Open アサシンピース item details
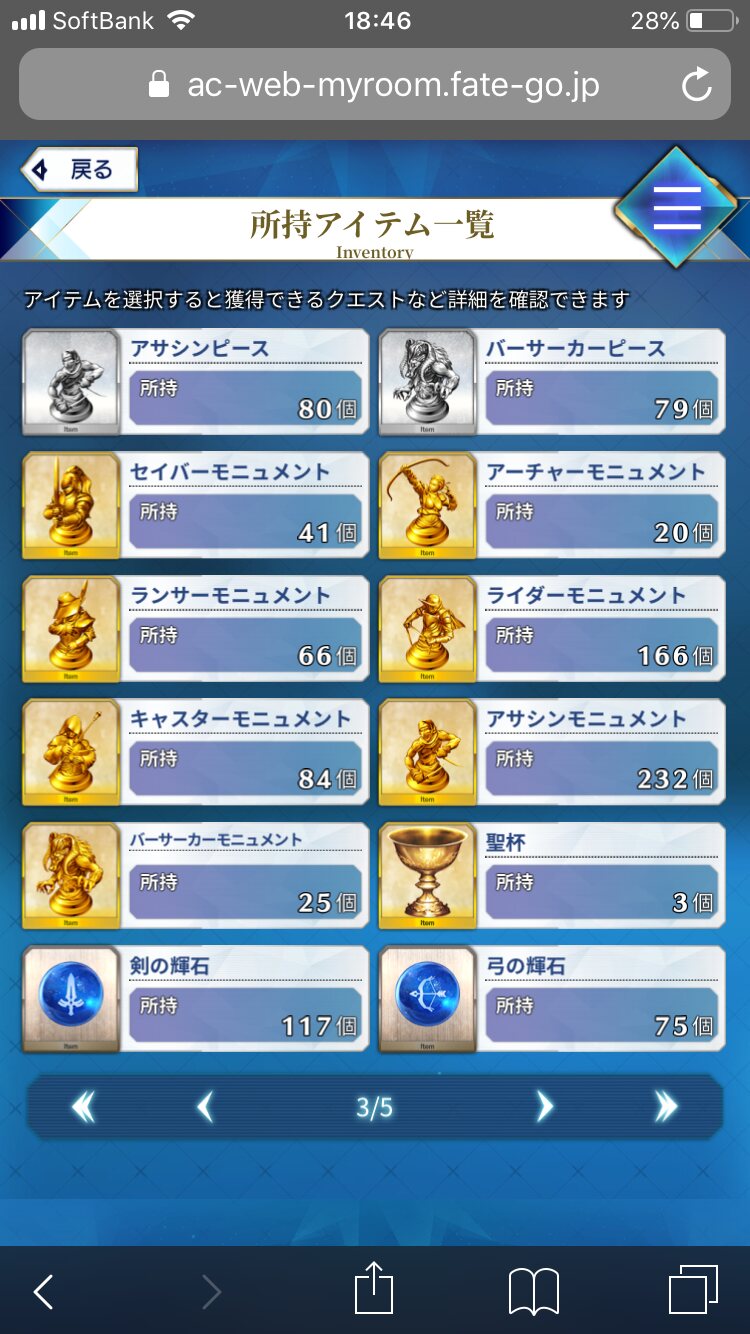Image resolution: width=750 pixels, height=1334 pixels. click(195, 381)
